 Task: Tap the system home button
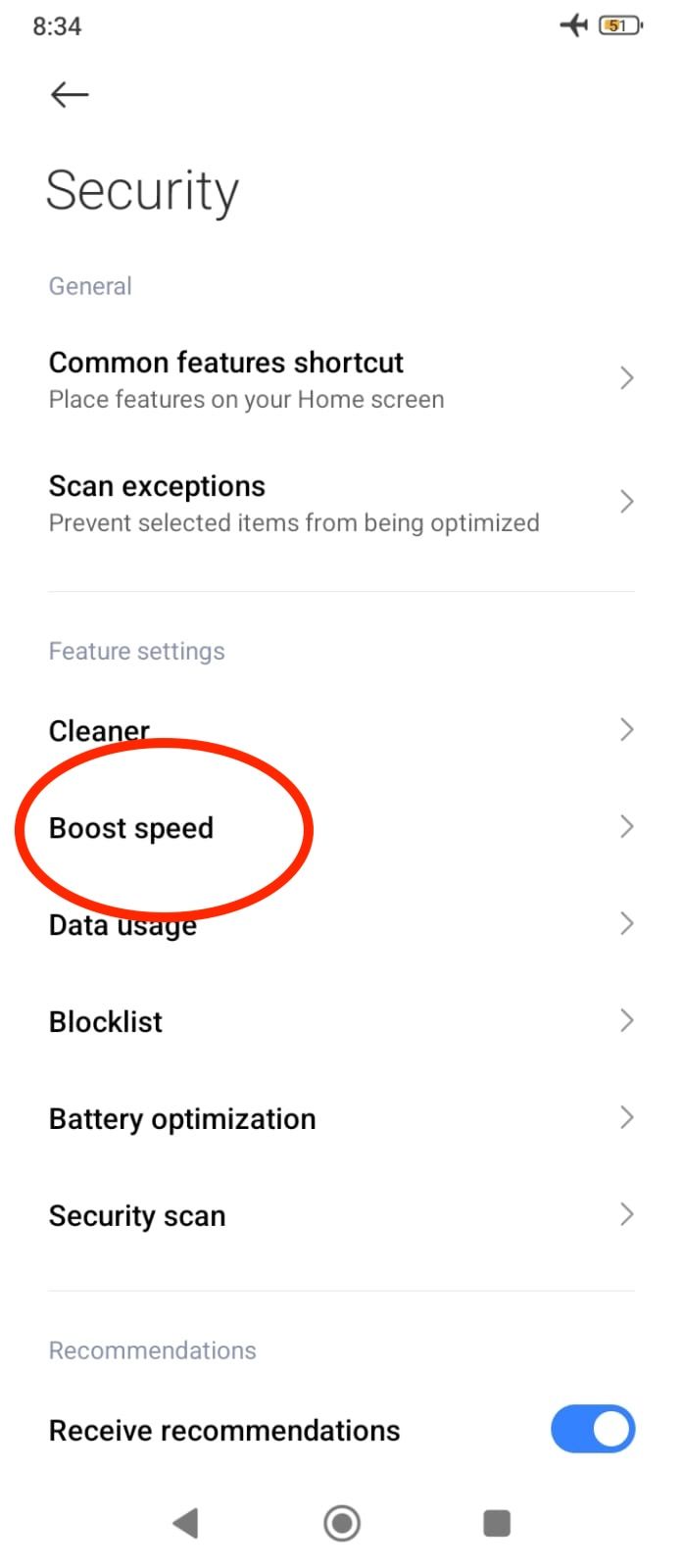click(342, 1523)
